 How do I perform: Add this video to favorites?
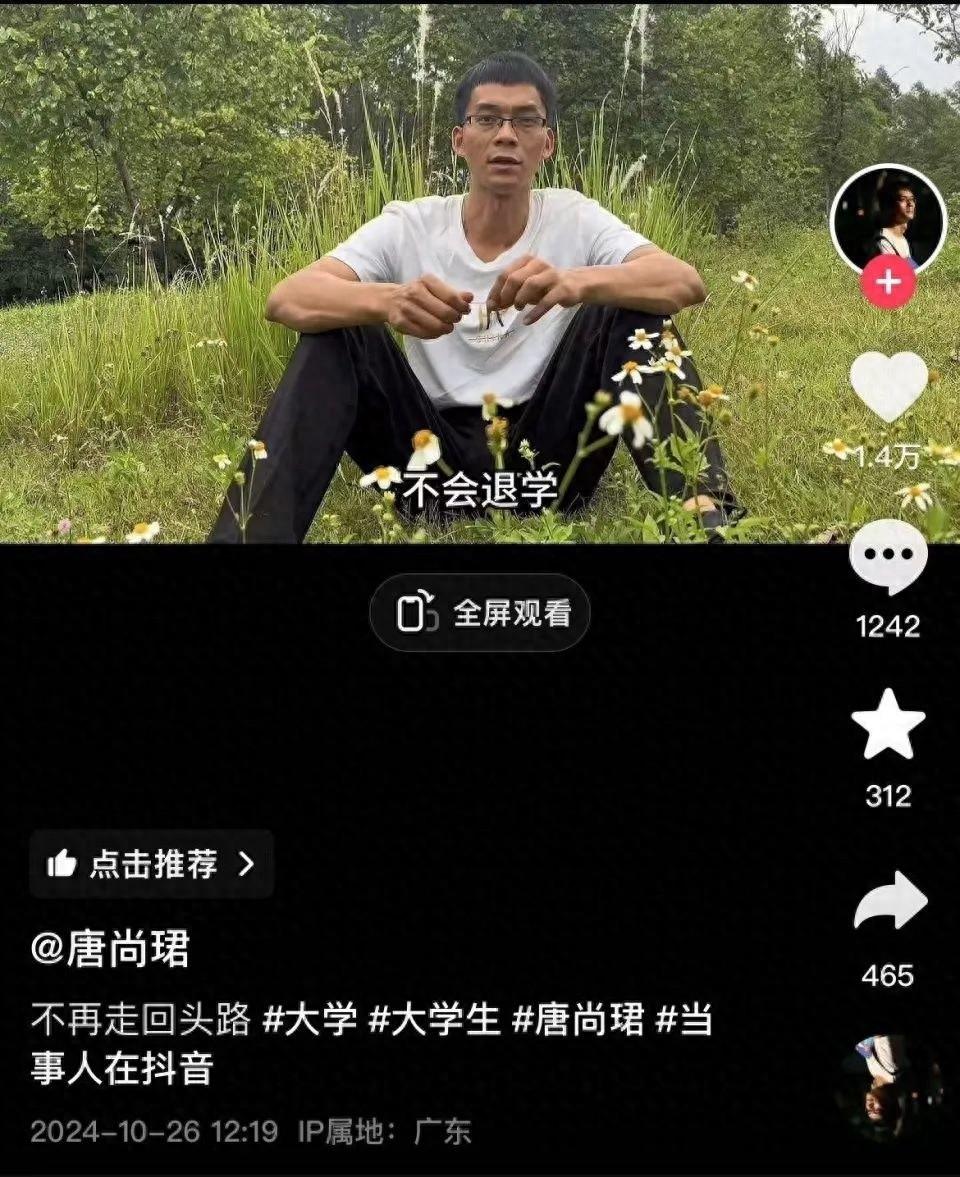tap(888, 724)
